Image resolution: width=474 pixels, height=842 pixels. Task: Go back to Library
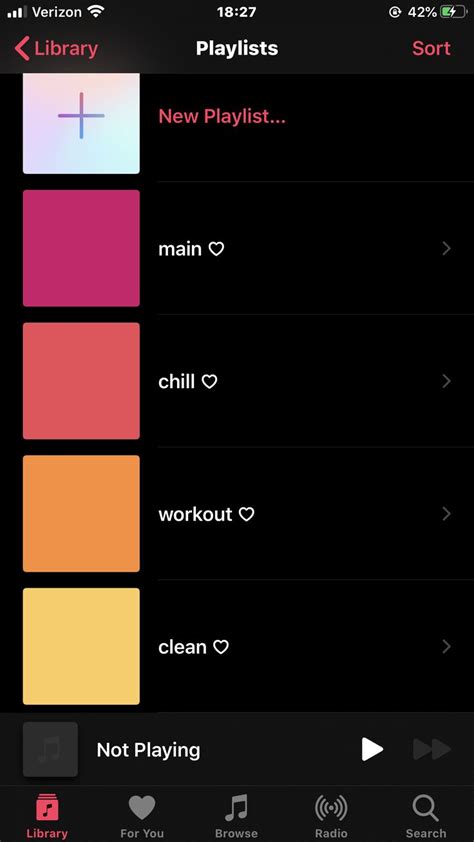pos(56,49)
